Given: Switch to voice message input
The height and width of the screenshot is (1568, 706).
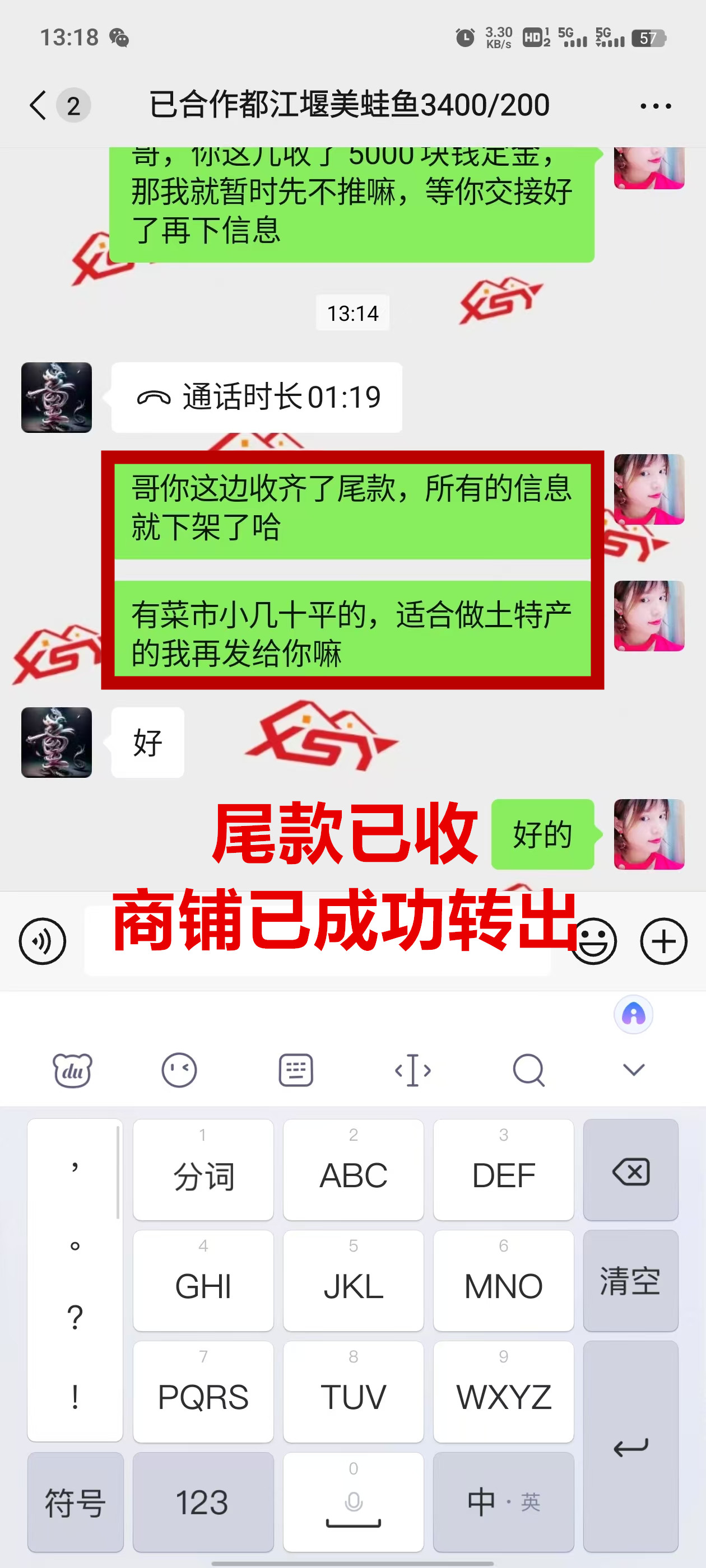Looking at the screenshot, I should pos(42,941).
